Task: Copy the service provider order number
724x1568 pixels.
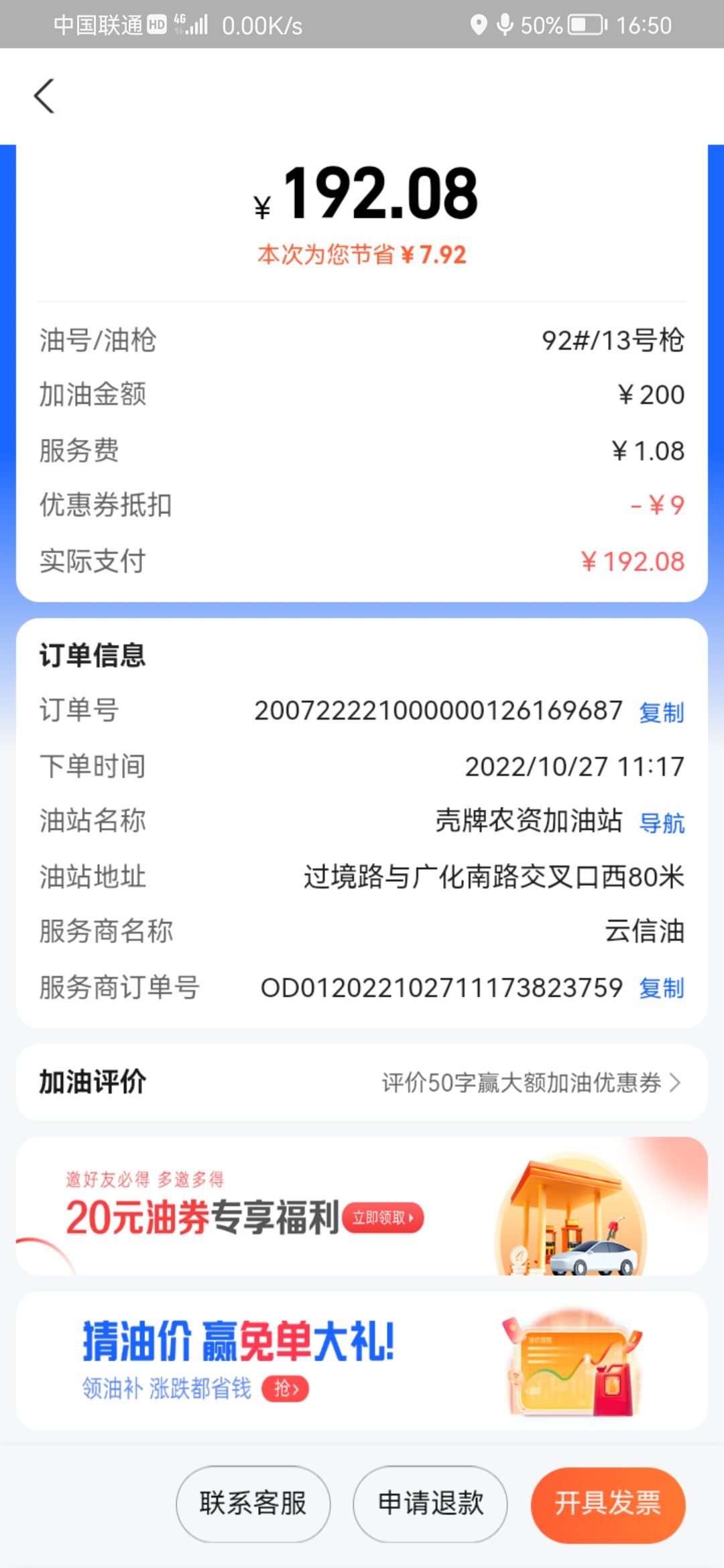Action: [661, 988]
